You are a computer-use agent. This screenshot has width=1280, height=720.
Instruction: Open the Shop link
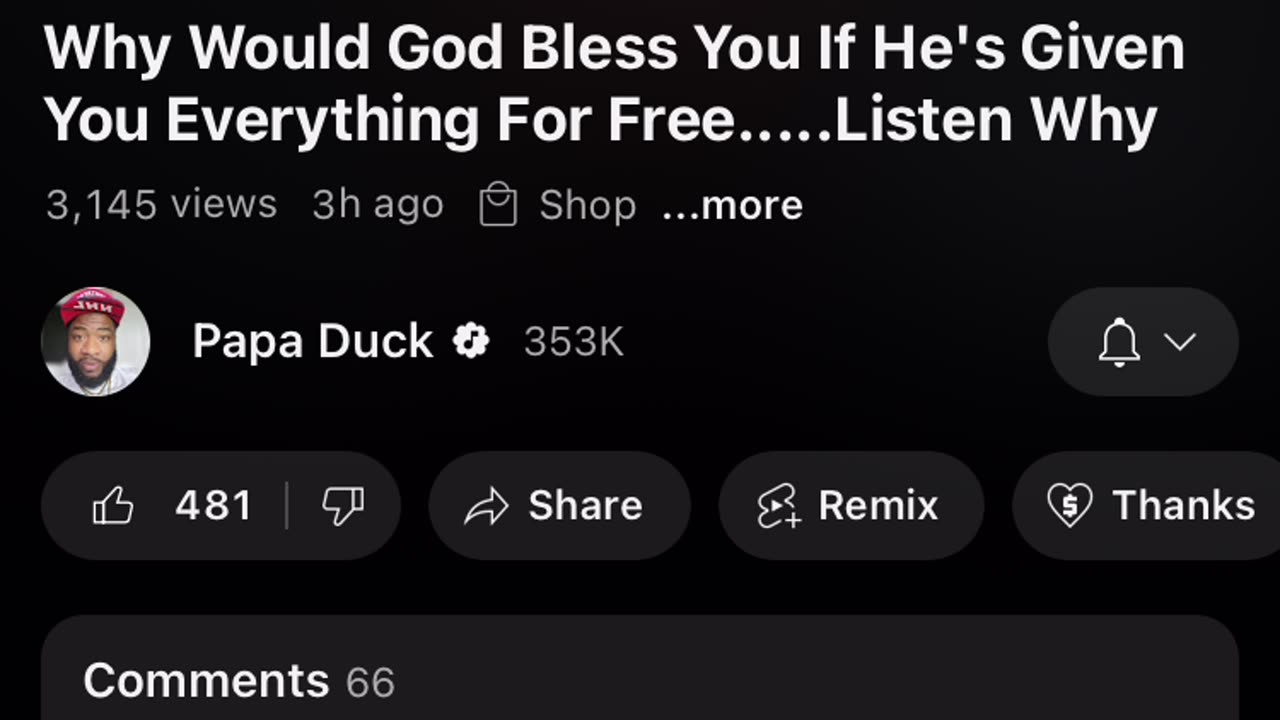558,205
